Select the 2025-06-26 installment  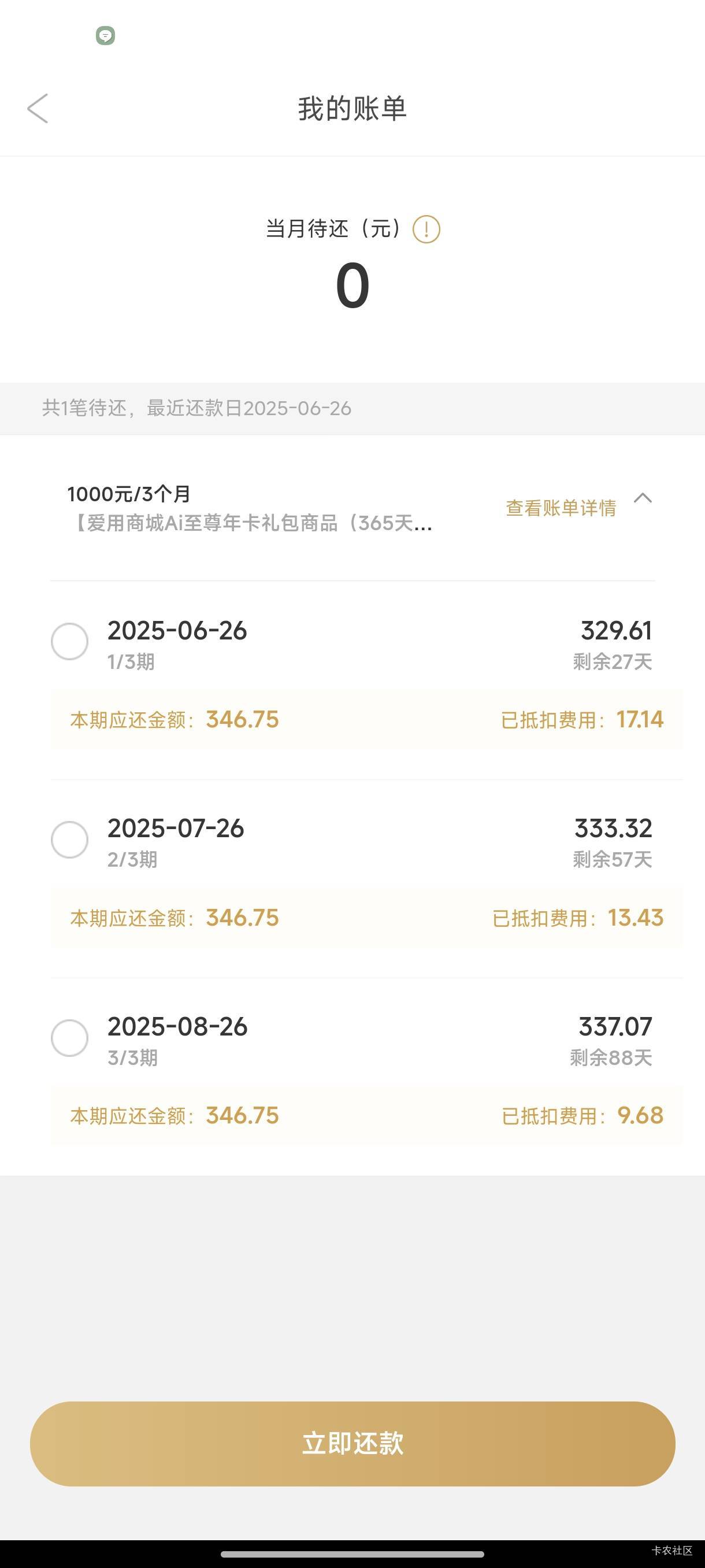click(x=69, y=641)
